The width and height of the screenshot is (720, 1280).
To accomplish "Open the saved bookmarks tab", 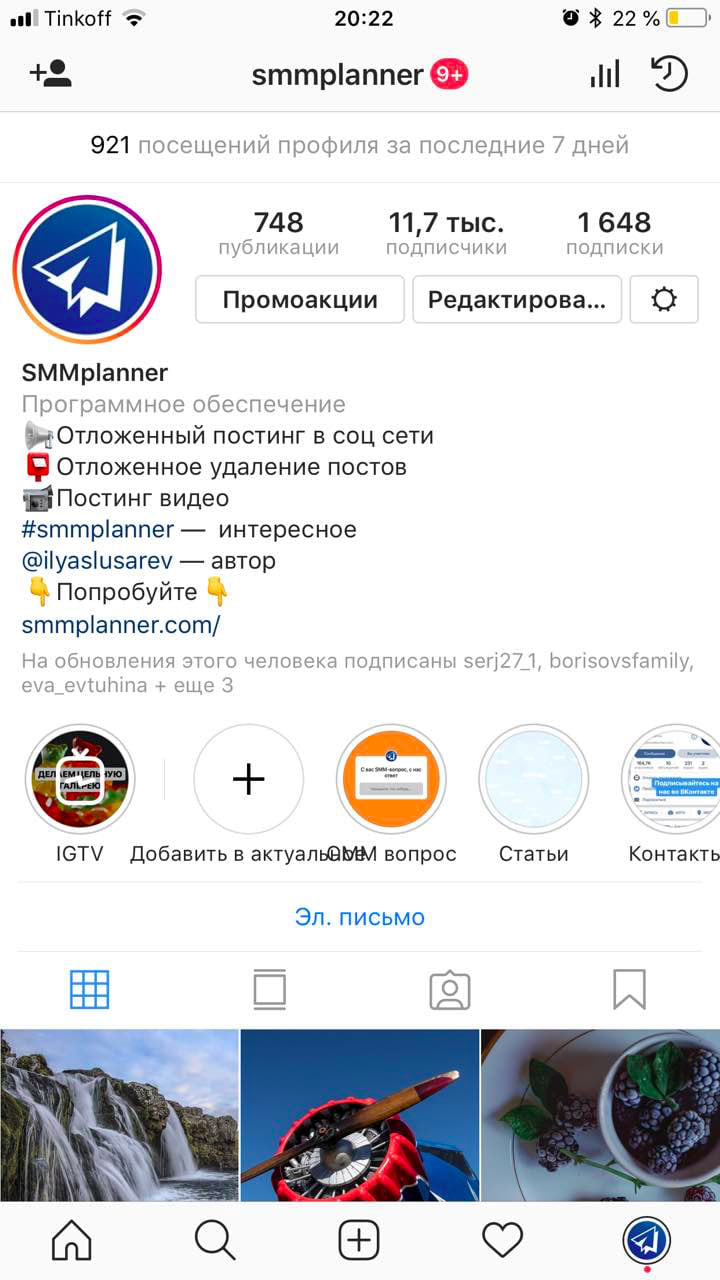I will (x=629, y=989).
